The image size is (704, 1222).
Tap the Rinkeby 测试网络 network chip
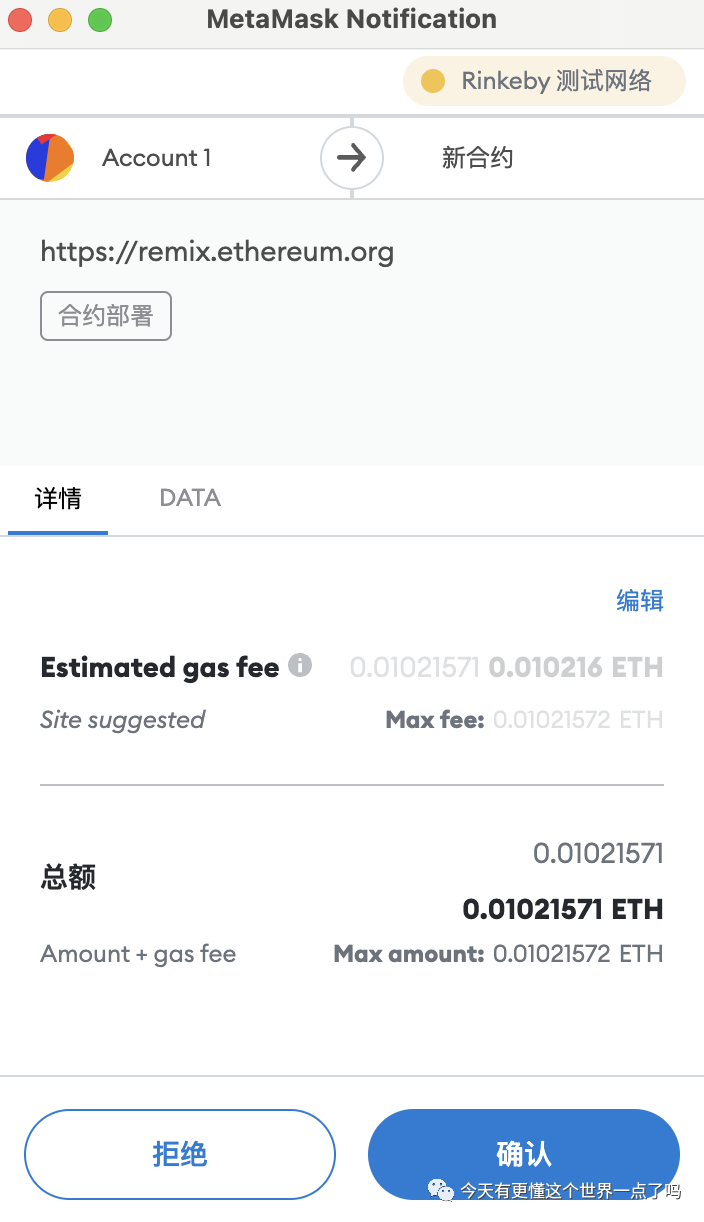(x=544, y=81)
